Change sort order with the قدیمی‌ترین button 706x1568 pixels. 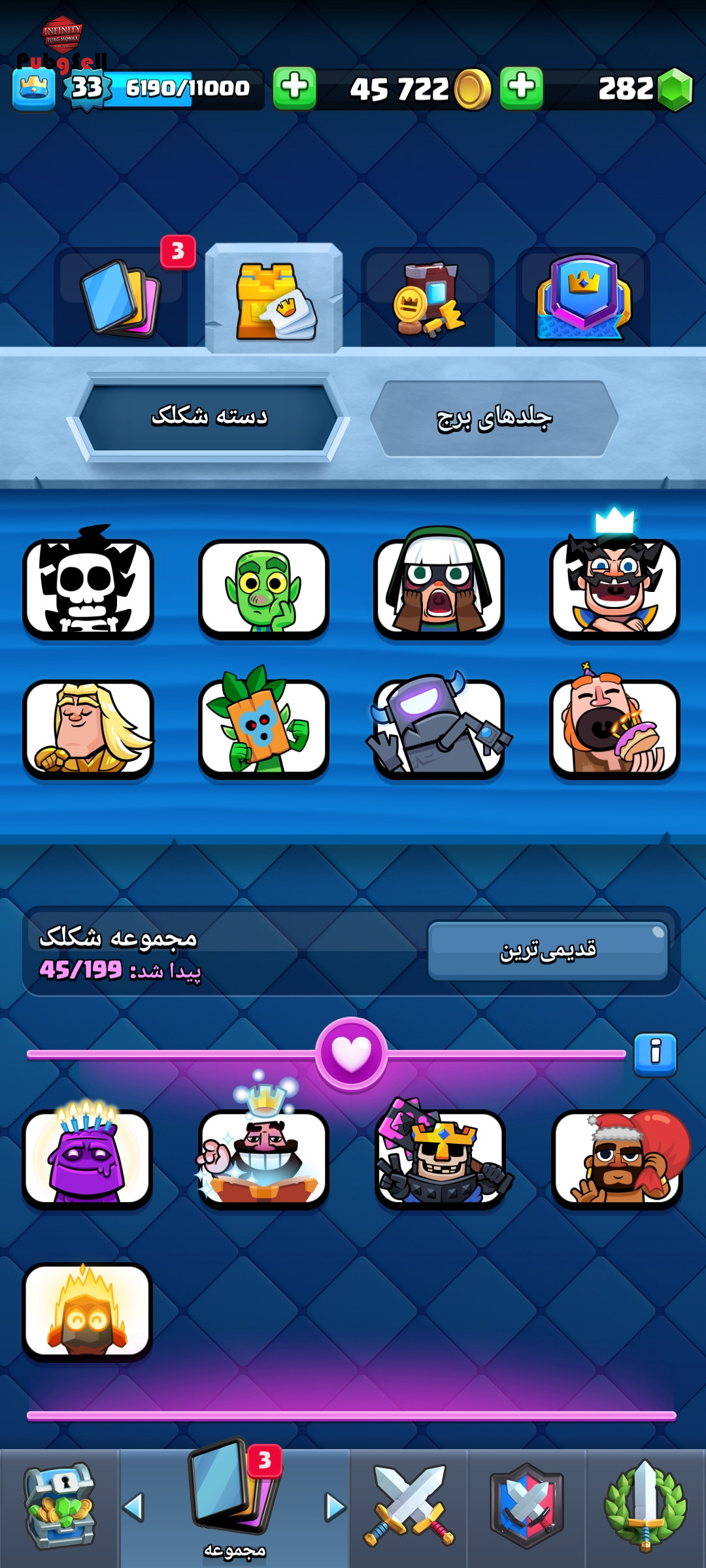(548, 950)
